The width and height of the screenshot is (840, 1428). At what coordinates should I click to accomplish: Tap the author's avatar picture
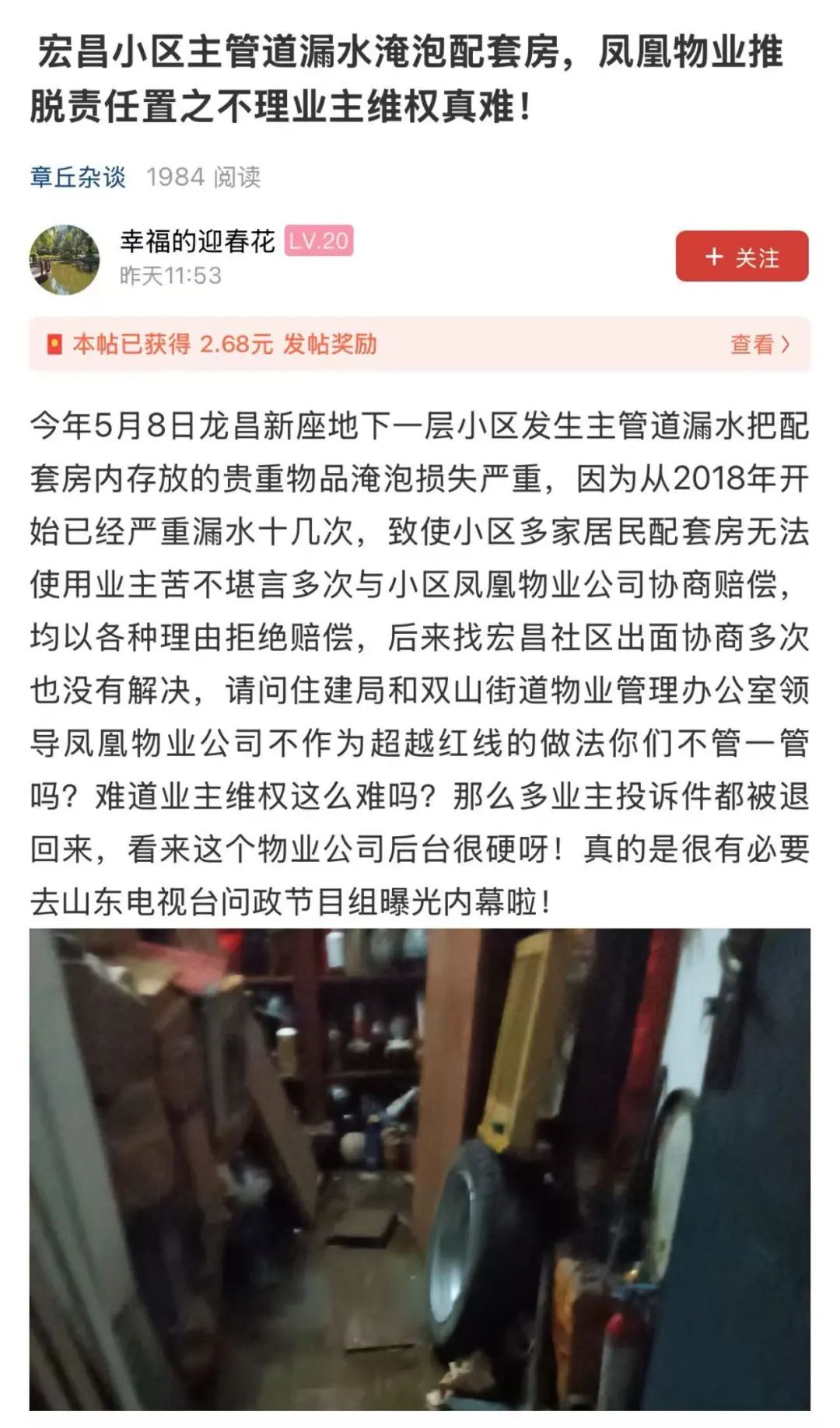coord(65,260)
